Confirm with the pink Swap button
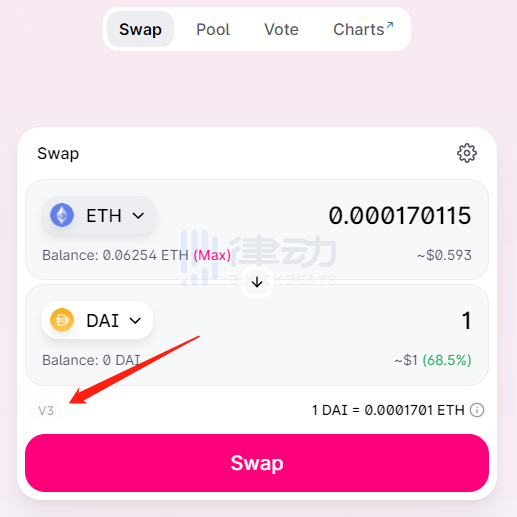Screen dimensions: 517x517 click(257, 463)
